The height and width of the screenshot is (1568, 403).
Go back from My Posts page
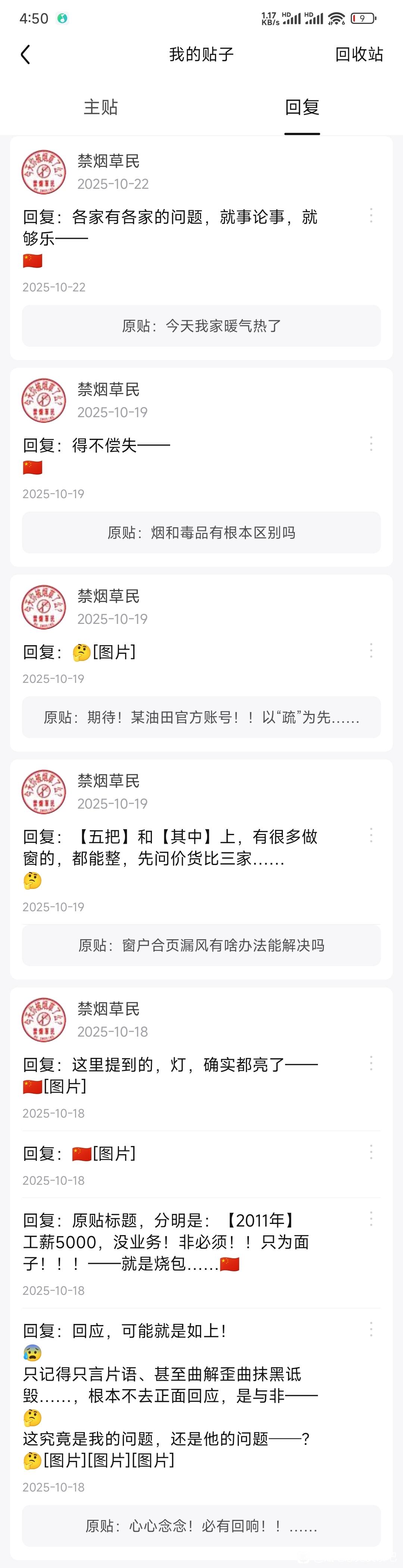tap(26, 55)
